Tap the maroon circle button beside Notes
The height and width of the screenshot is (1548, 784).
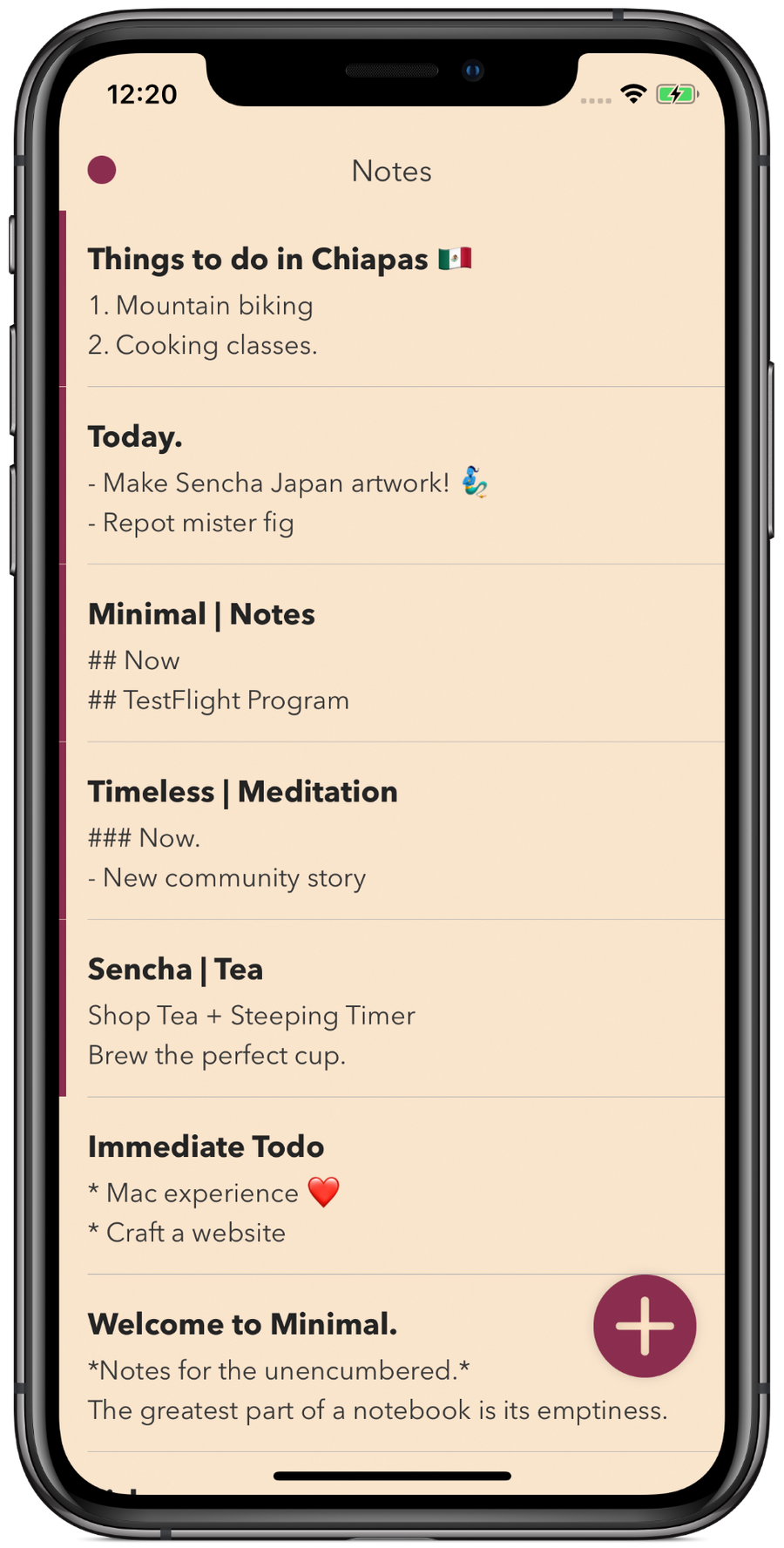point(102,170)
